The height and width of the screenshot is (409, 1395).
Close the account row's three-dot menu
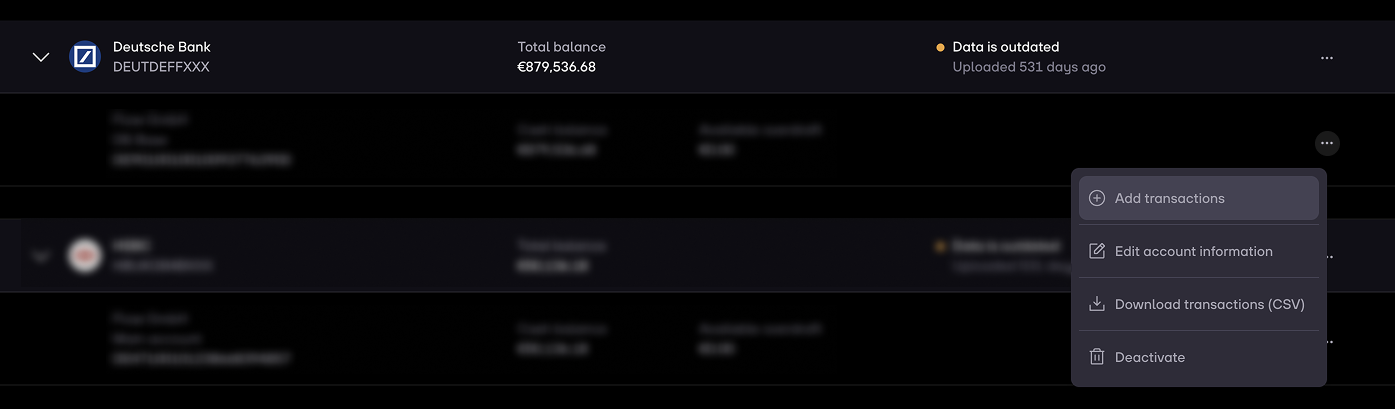tap(1326, 143)
